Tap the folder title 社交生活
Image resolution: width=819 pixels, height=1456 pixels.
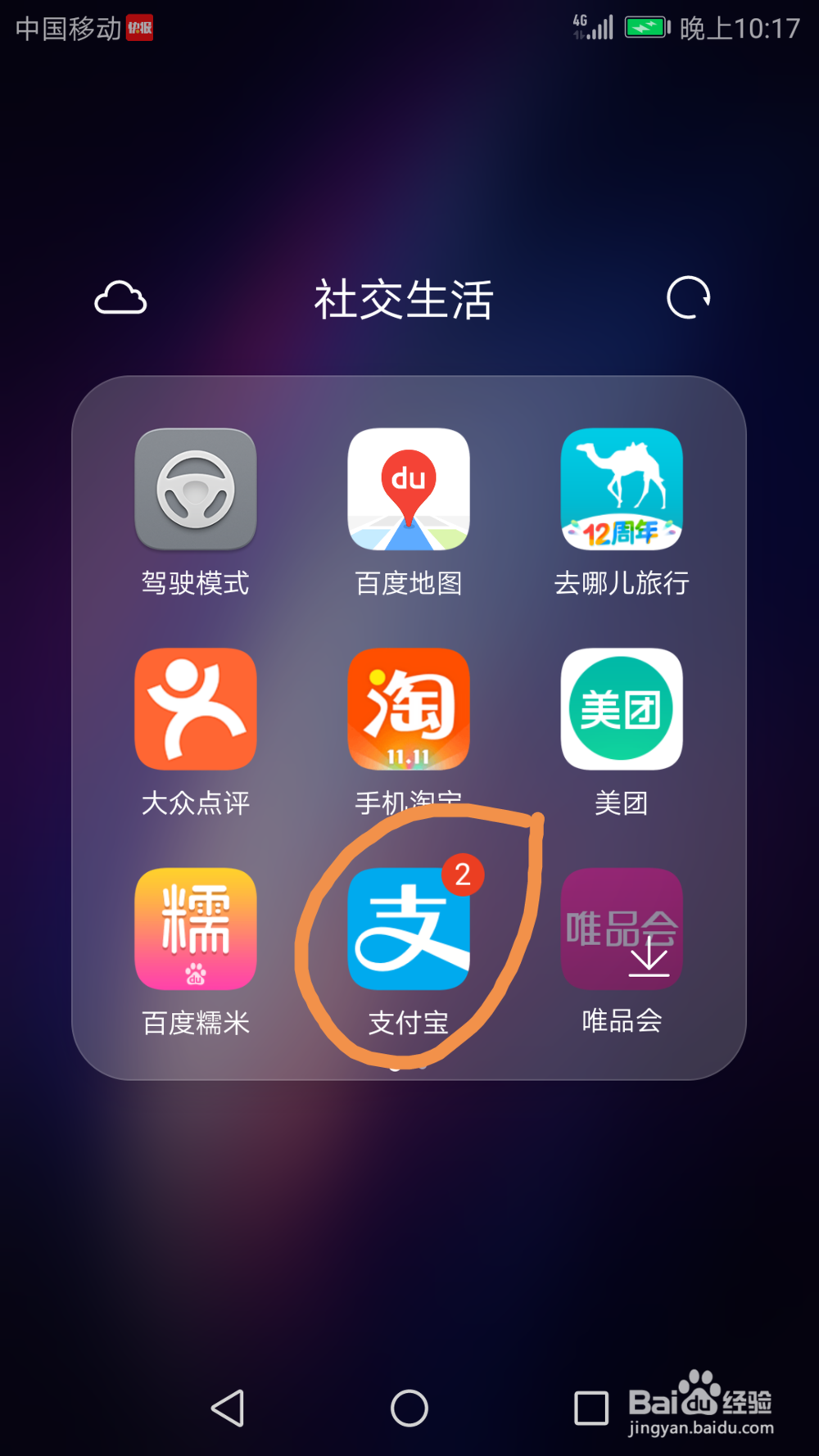pos(404,300)
